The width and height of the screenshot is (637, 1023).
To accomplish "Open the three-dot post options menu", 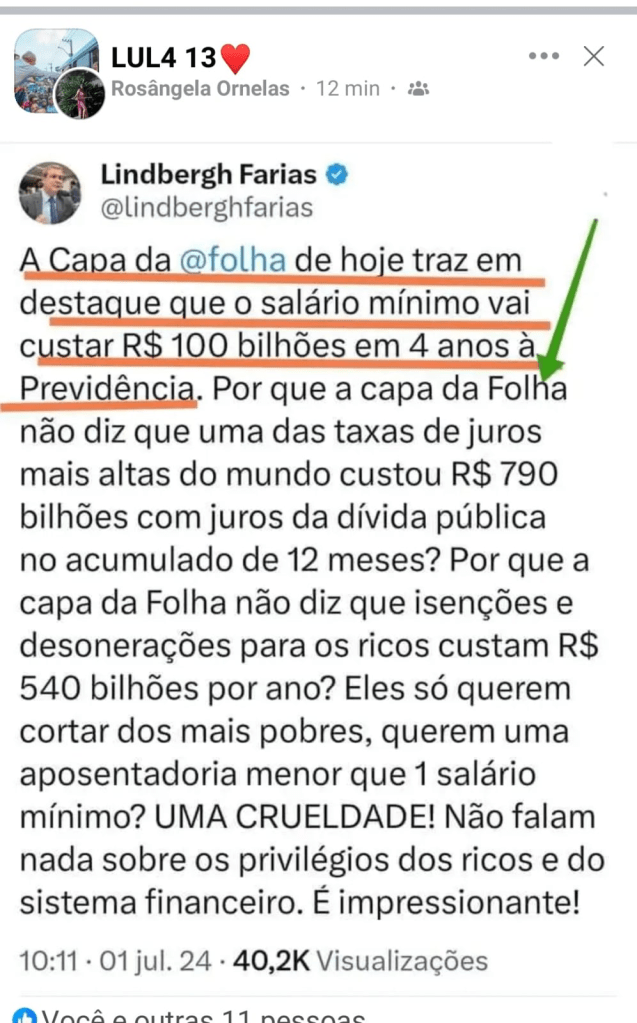I will click(543, 57).
